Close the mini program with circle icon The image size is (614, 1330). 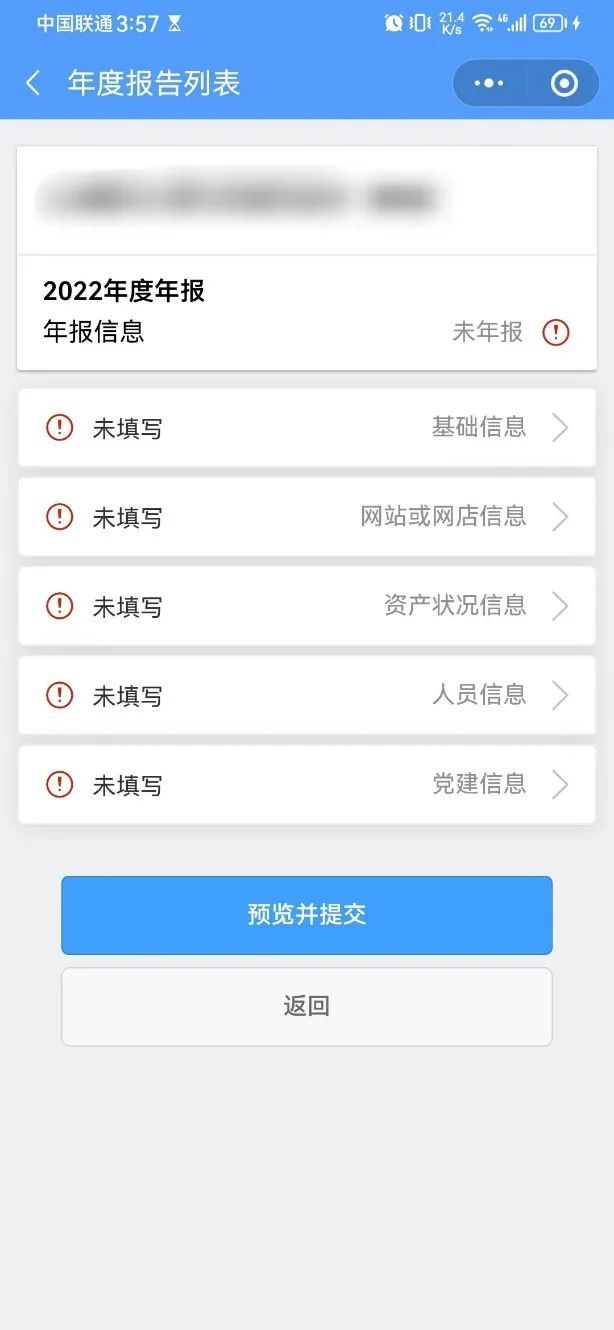pos(564,83)
